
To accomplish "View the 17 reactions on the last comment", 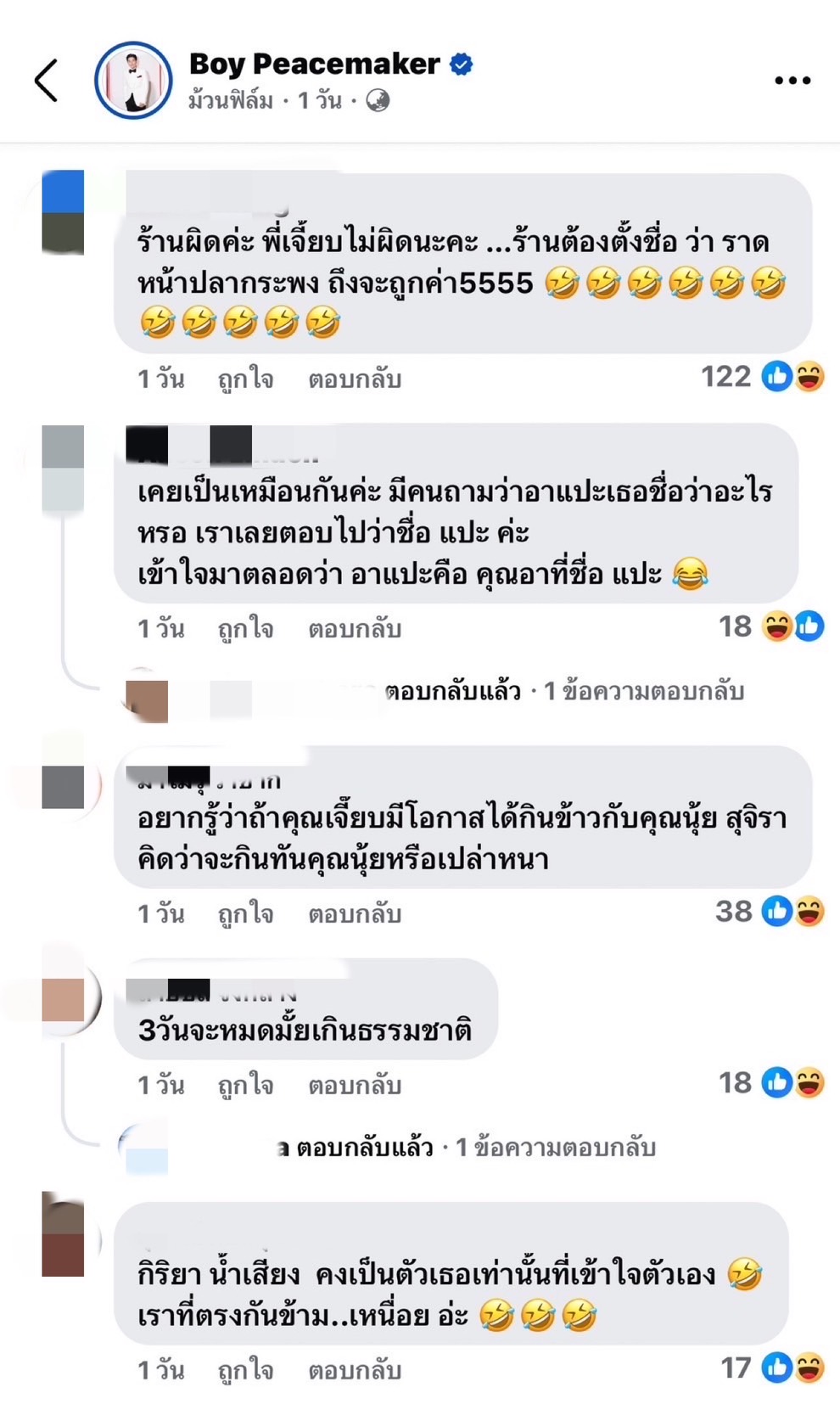I will pos(771,1367).
